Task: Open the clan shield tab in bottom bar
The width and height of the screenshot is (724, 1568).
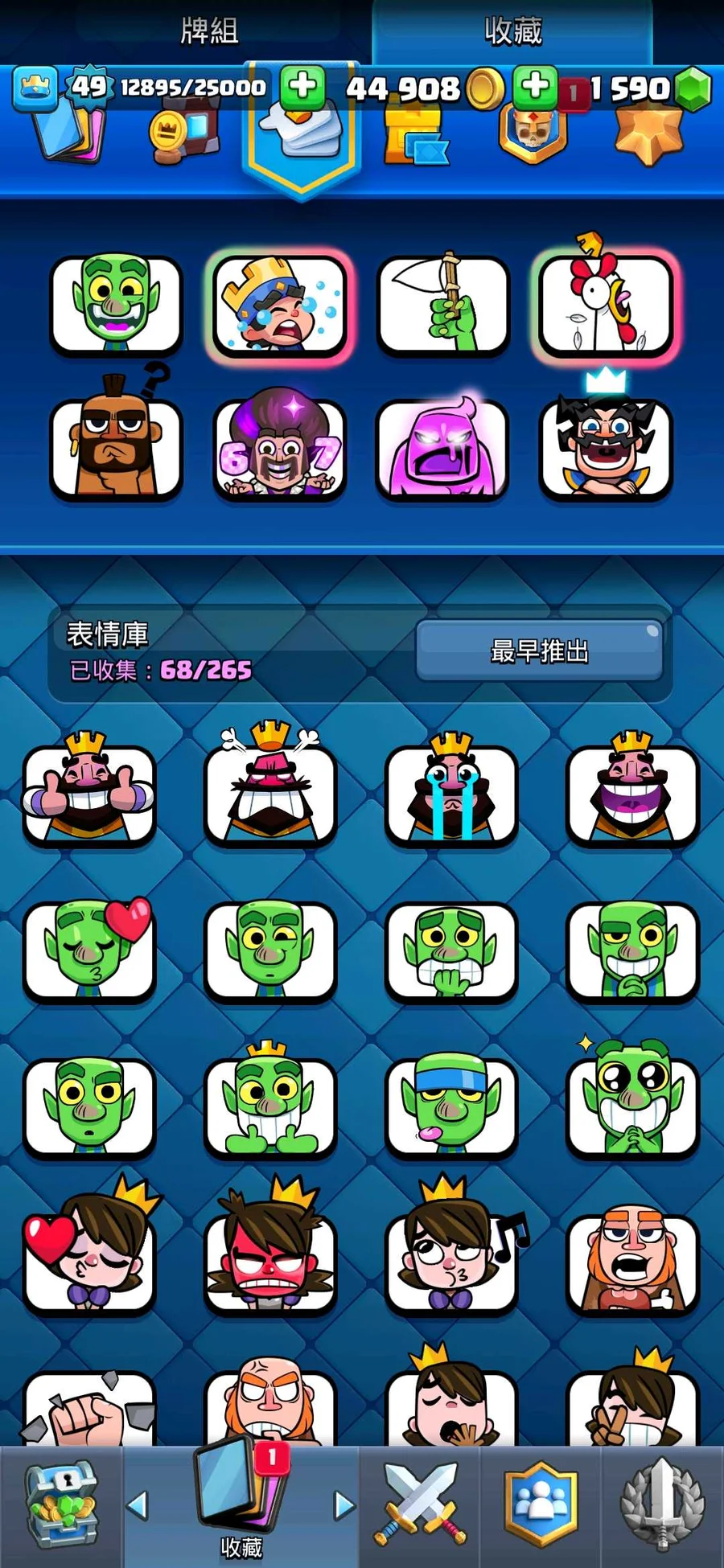Action: tap(541, 1504)
